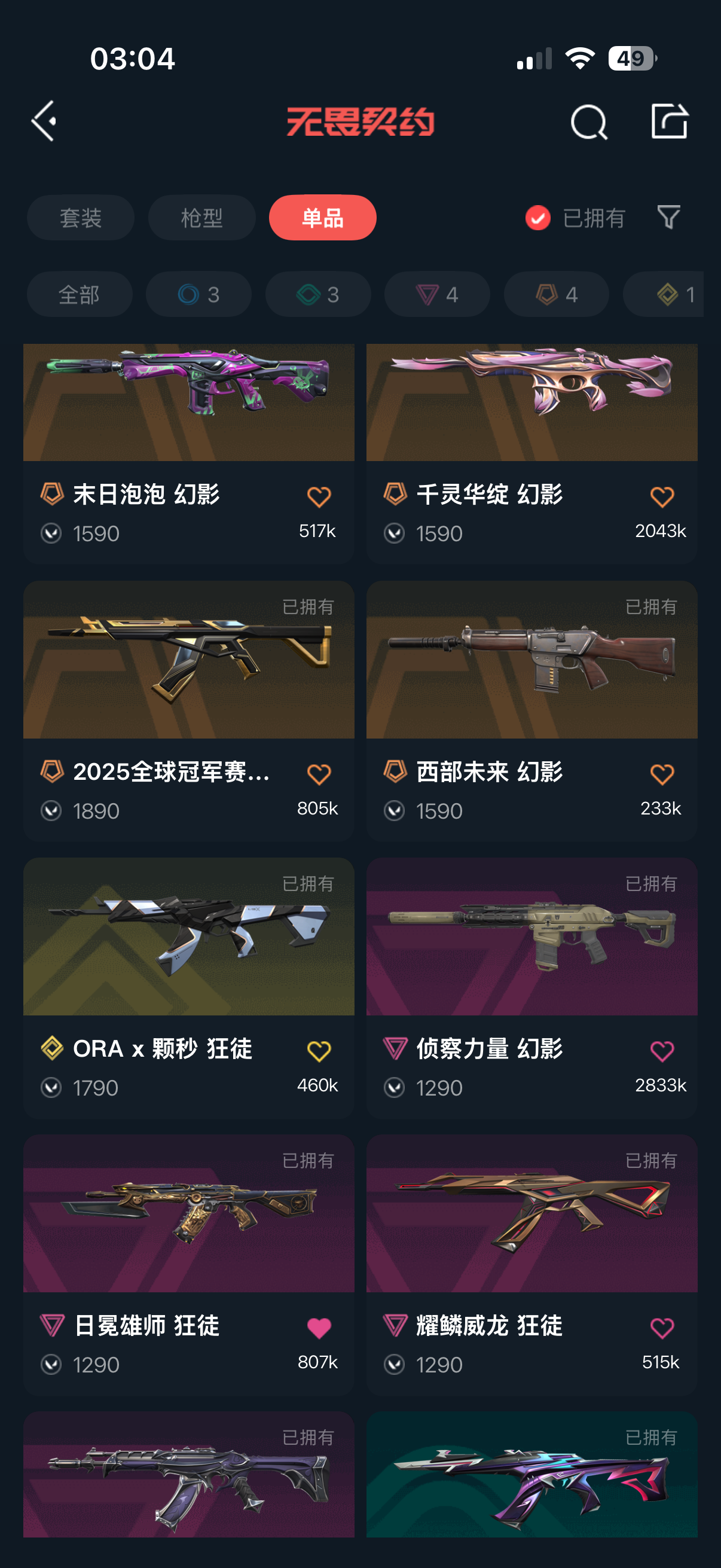721x1568 pixels.
Task: Toggle the 已拥有 checkbox
Action: click(538, 218)
